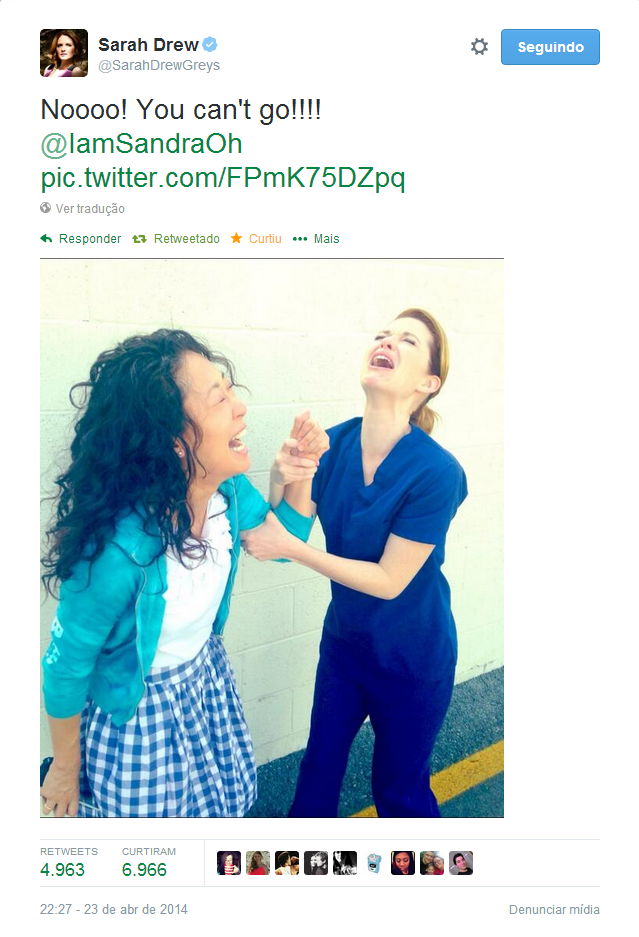This screenshot has height=937, width=639.
Task: Open the gear settings menu
Action: 479,47
